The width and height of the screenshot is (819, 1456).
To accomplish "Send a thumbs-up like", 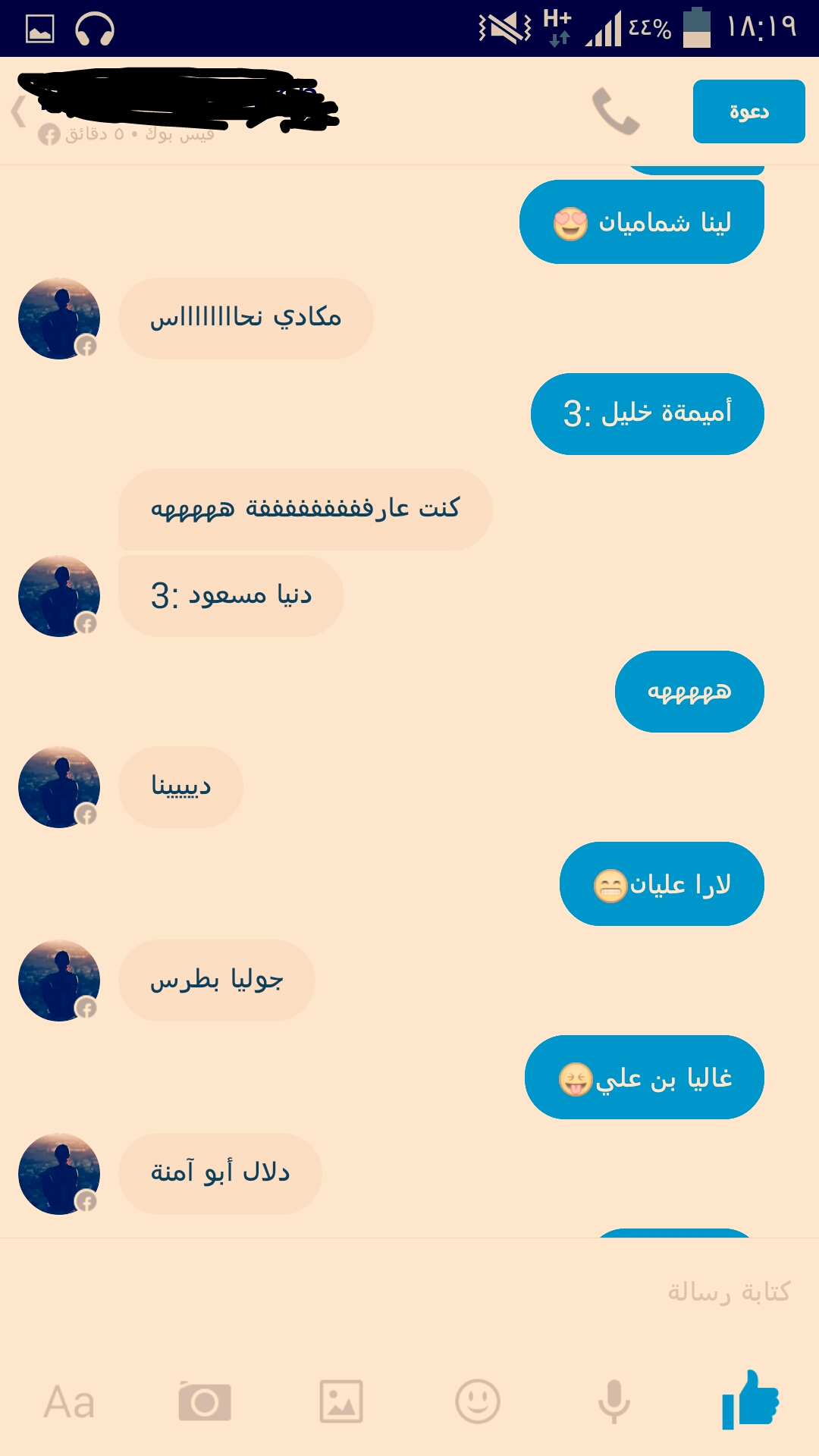I will pos(750,1400).
